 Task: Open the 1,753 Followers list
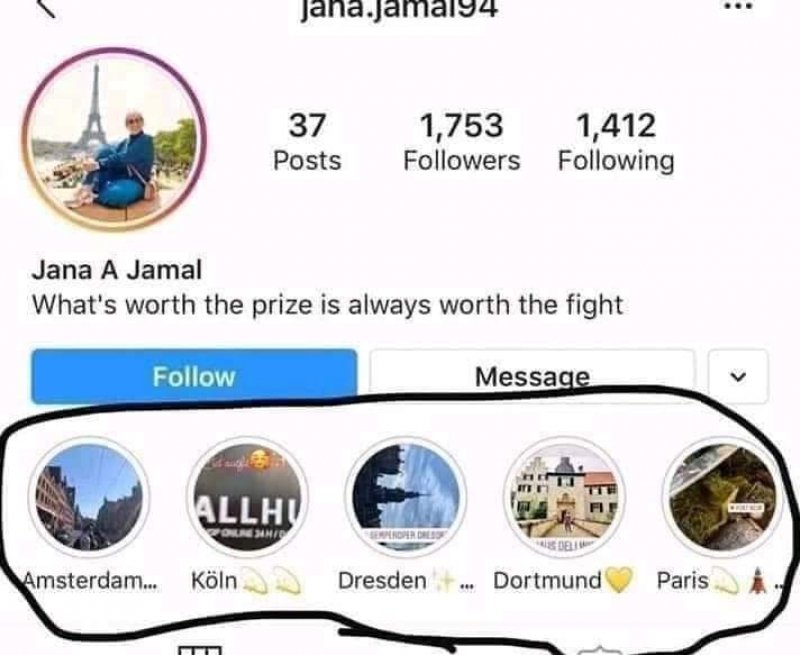[x=461, y=142]
